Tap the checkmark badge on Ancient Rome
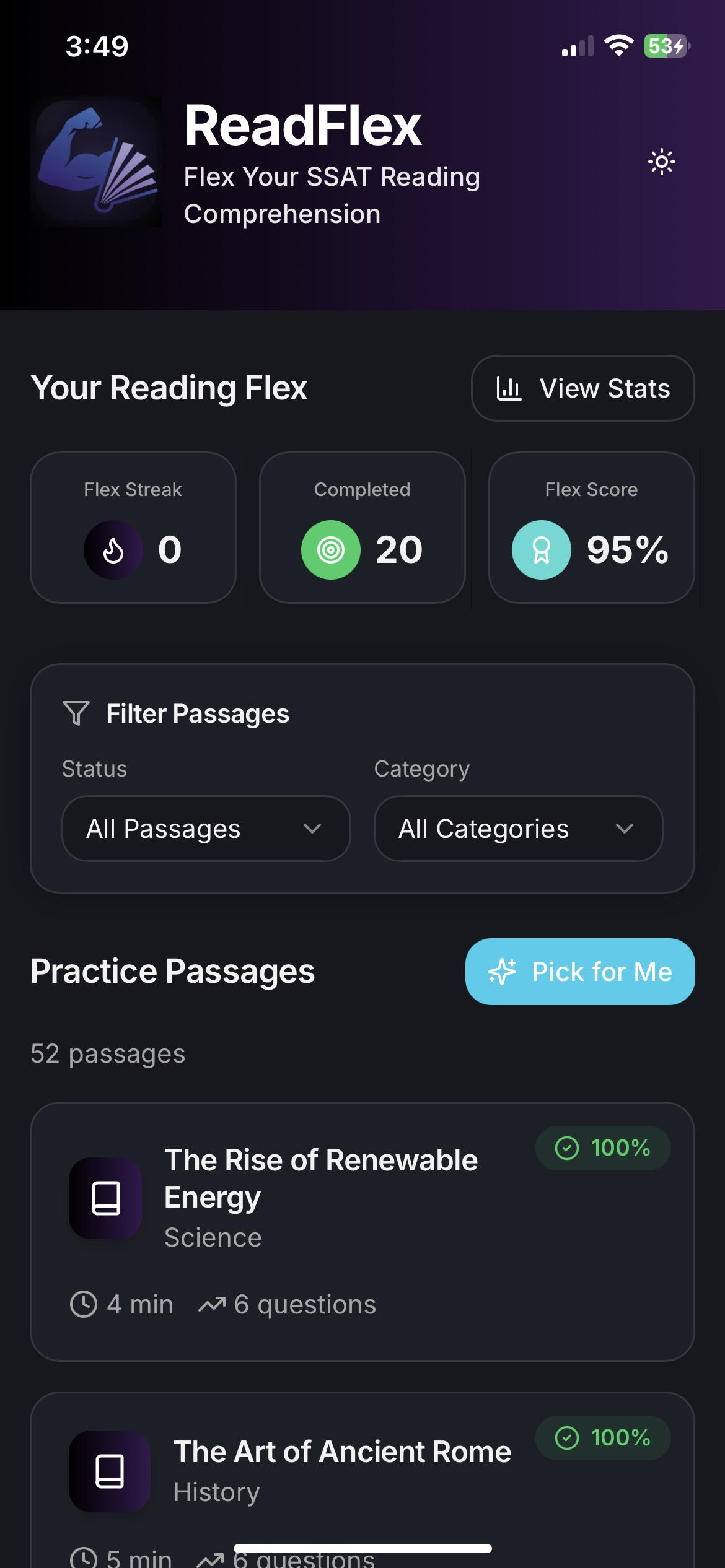The width and height of the screenshot is (725, 1568). (x=566, y=1438)
